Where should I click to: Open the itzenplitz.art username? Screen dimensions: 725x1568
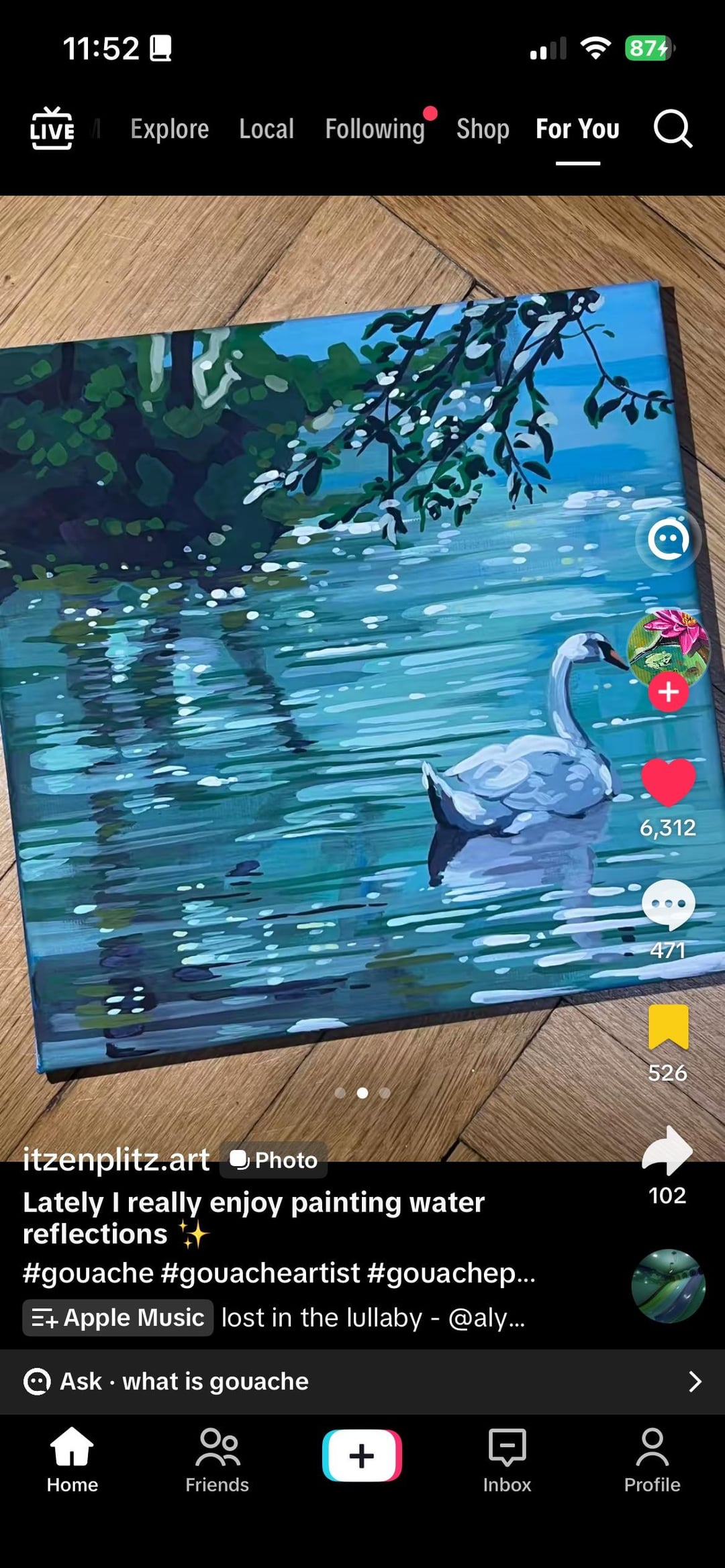click(116, 1159)
